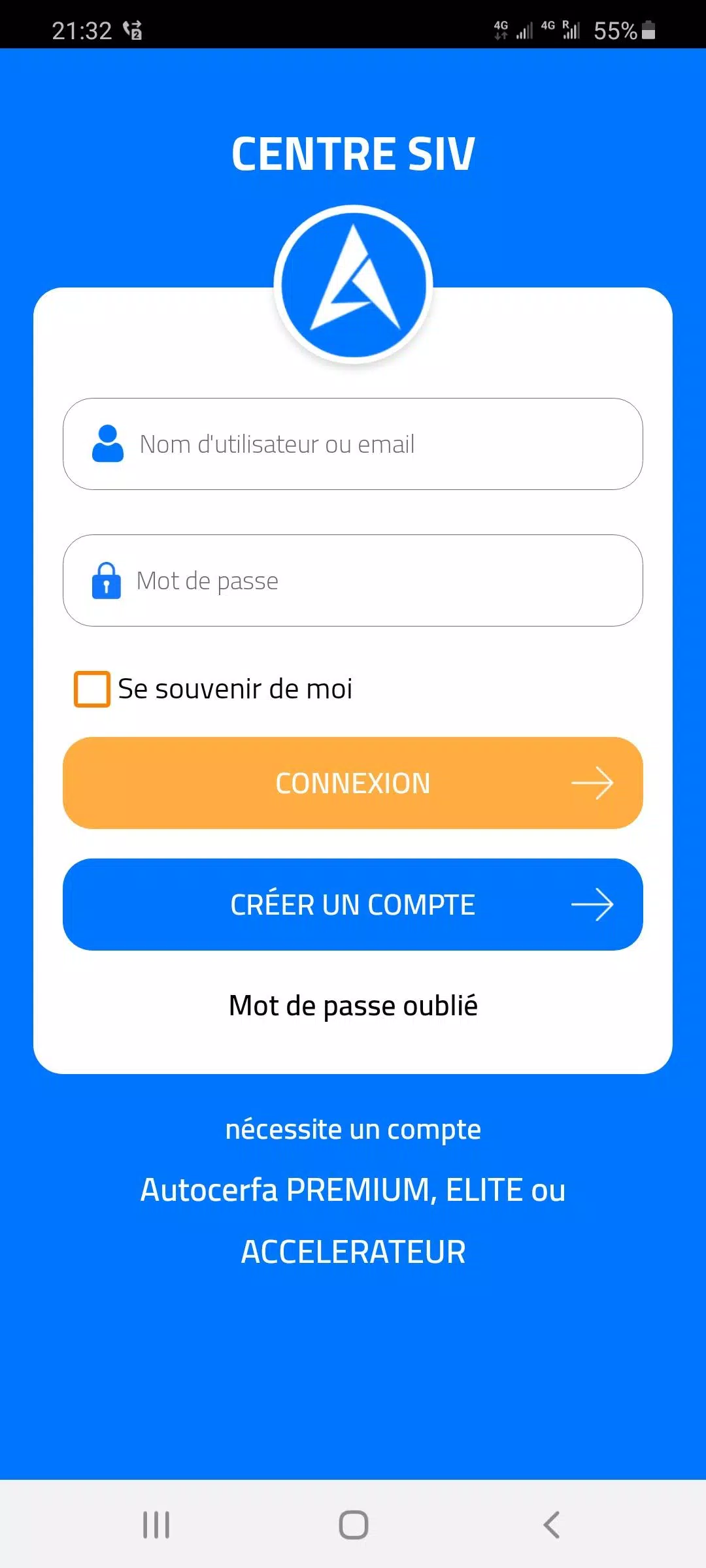Image resolution: width=706 pixels, height=1568 pixels.
Task: Select CRÉER UN COMPTE
Action: point(353,904)
